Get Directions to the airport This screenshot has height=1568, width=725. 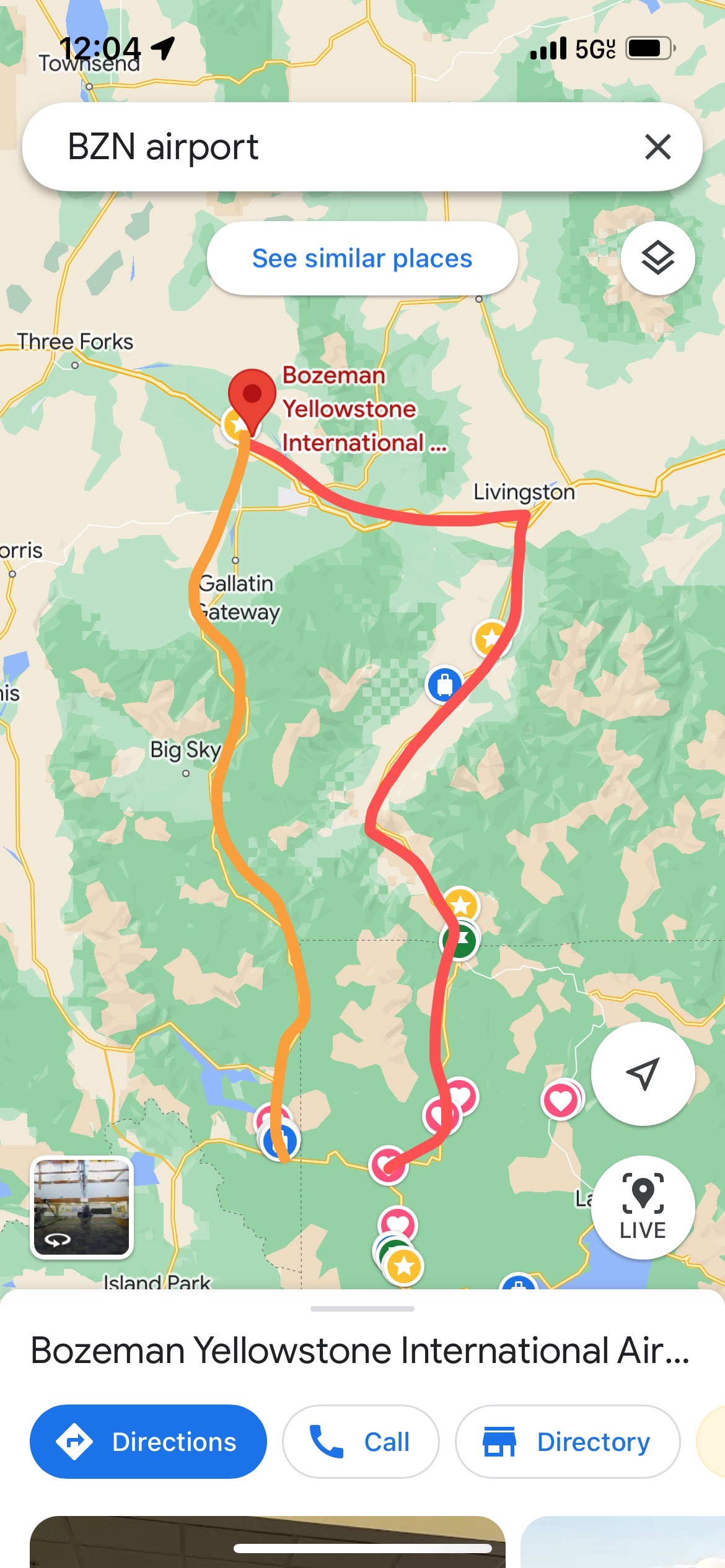[x=148, y=1442]
